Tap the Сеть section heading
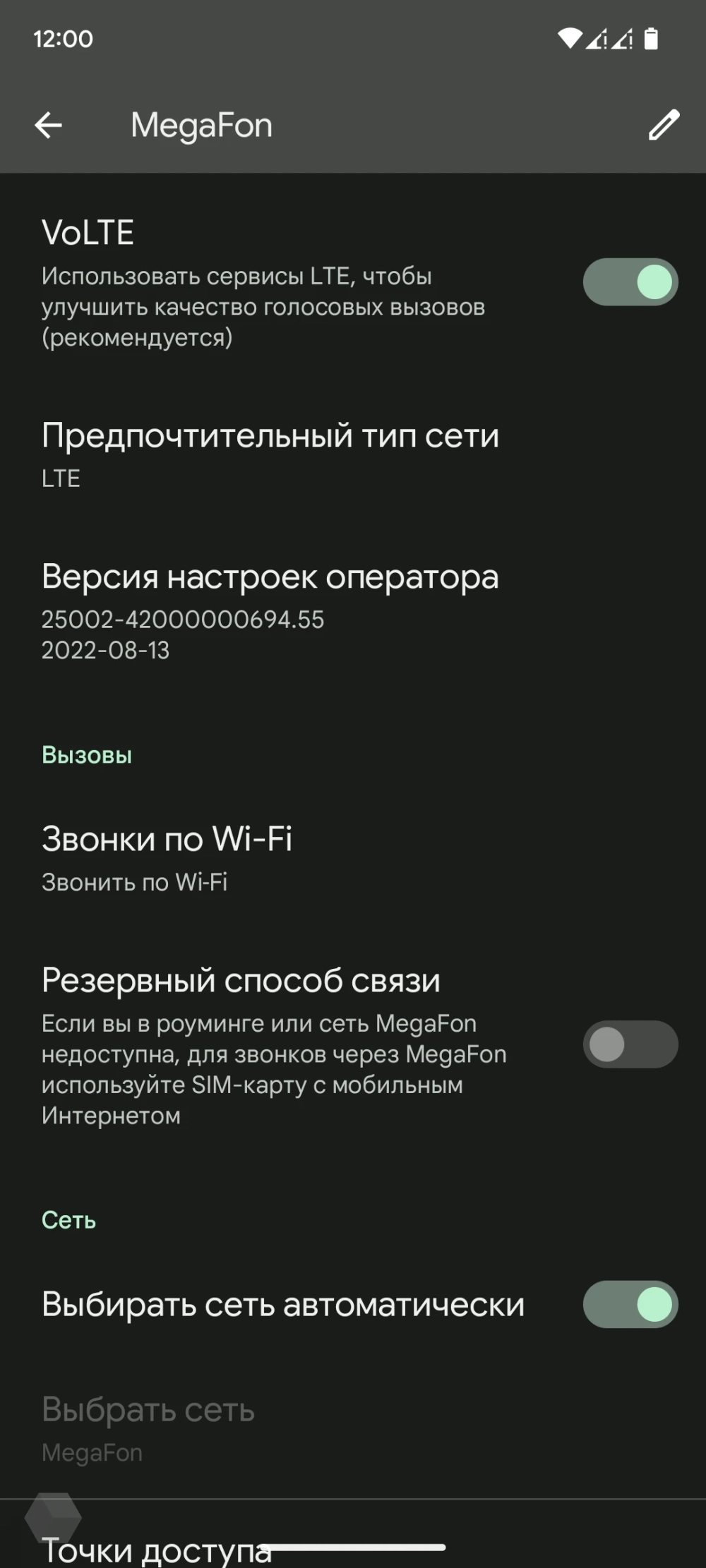Image resolution: width=706 pixels, height=1568 pixels. tap(68, 1219)
